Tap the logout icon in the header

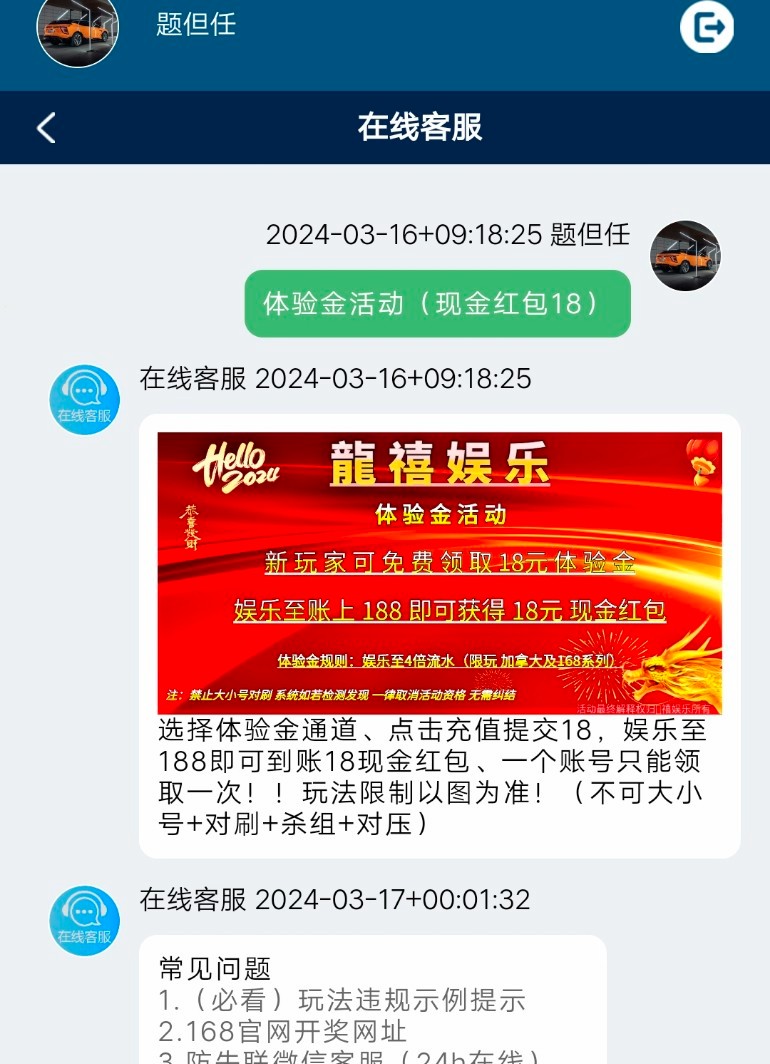click(x=707, y=27)
